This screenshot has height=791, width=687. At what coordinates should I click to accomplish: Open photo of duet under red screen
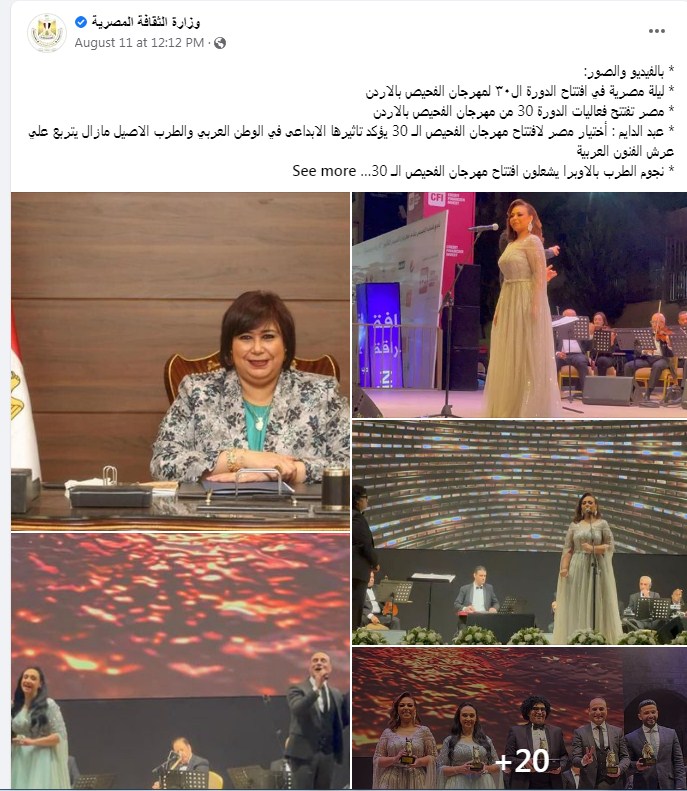coord(180,661)
